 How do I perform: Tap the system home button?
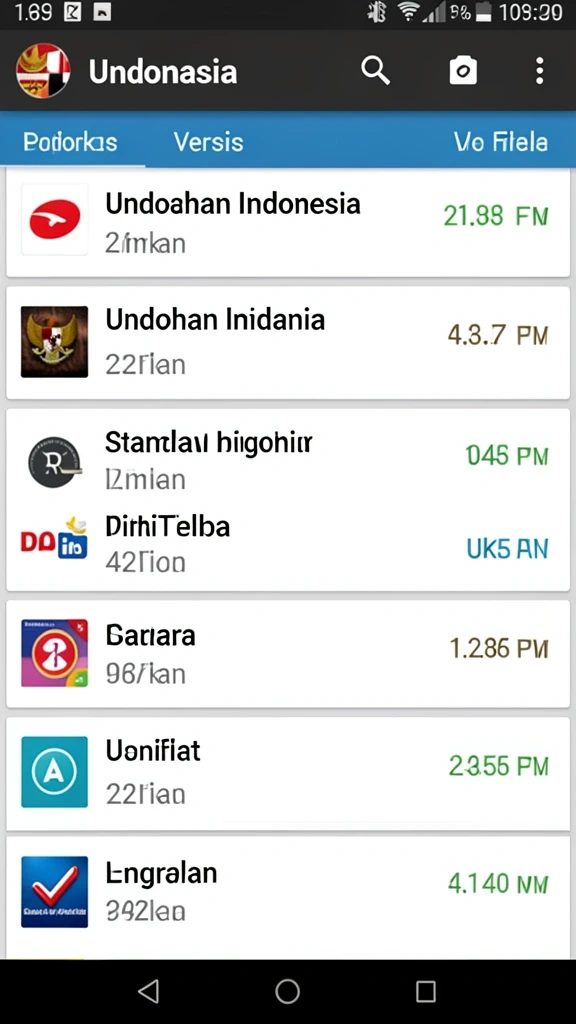(287, 991)
